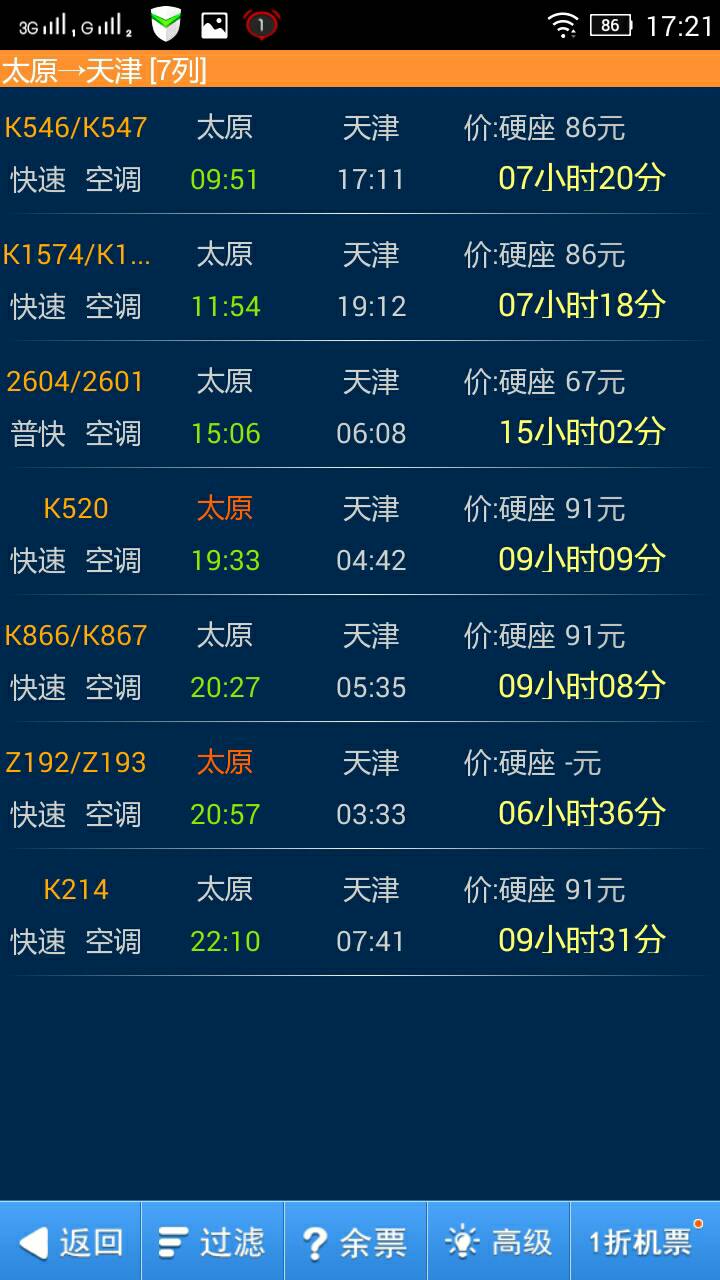
Task: Open 高级 advanced options
Action: click(499, 1242)
